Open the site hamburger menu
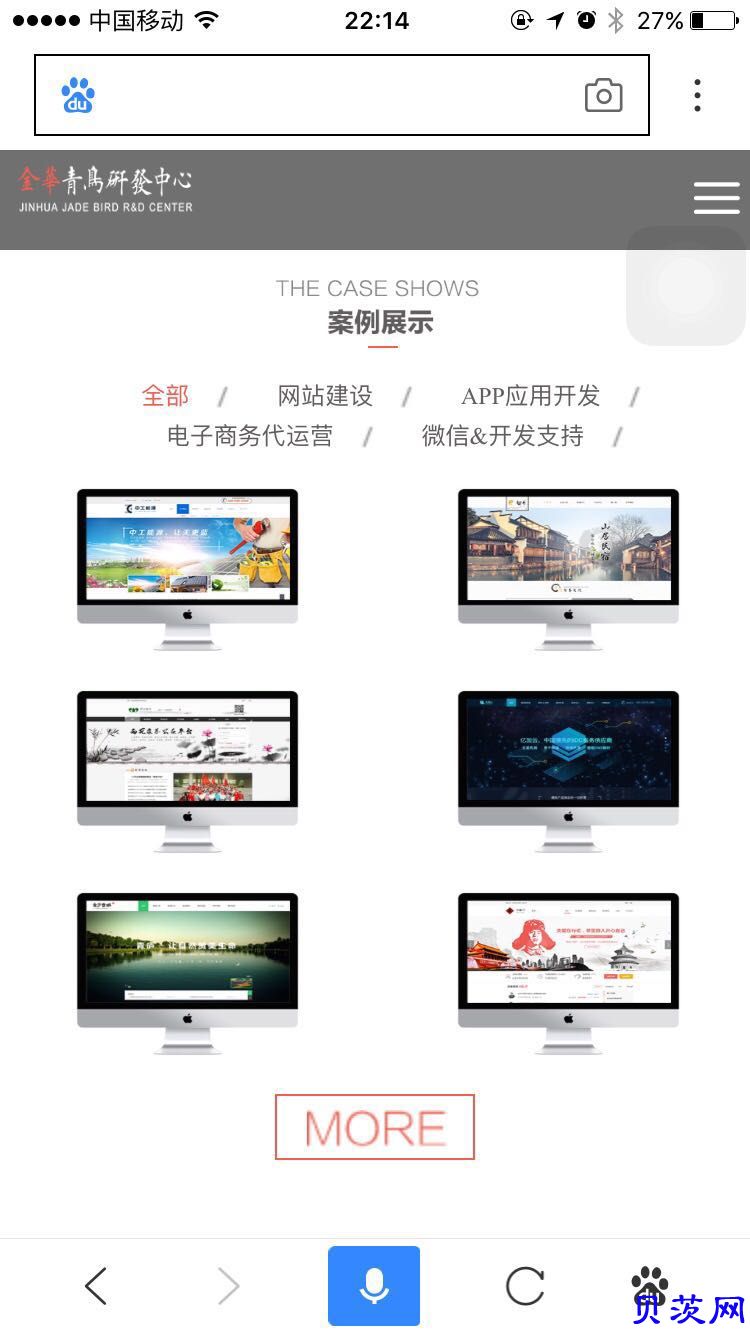 [716, 198]
